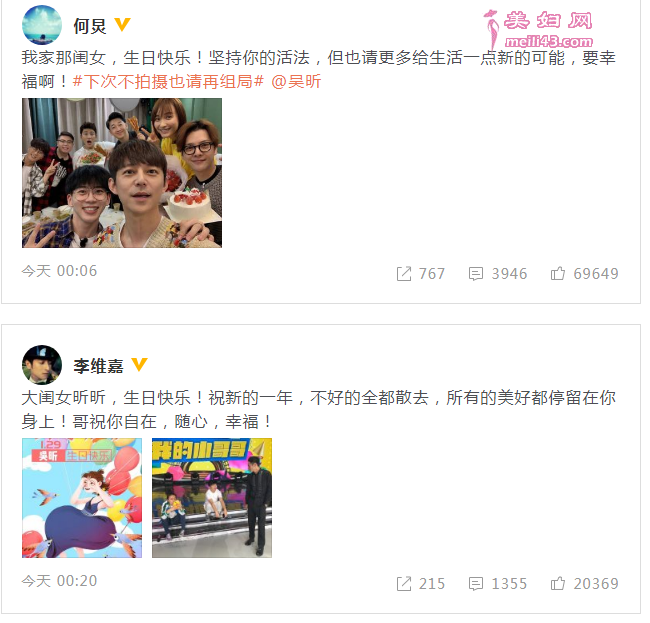Open 何炅's profile avatar
The image size is (650, 623).
pos(42,25)
